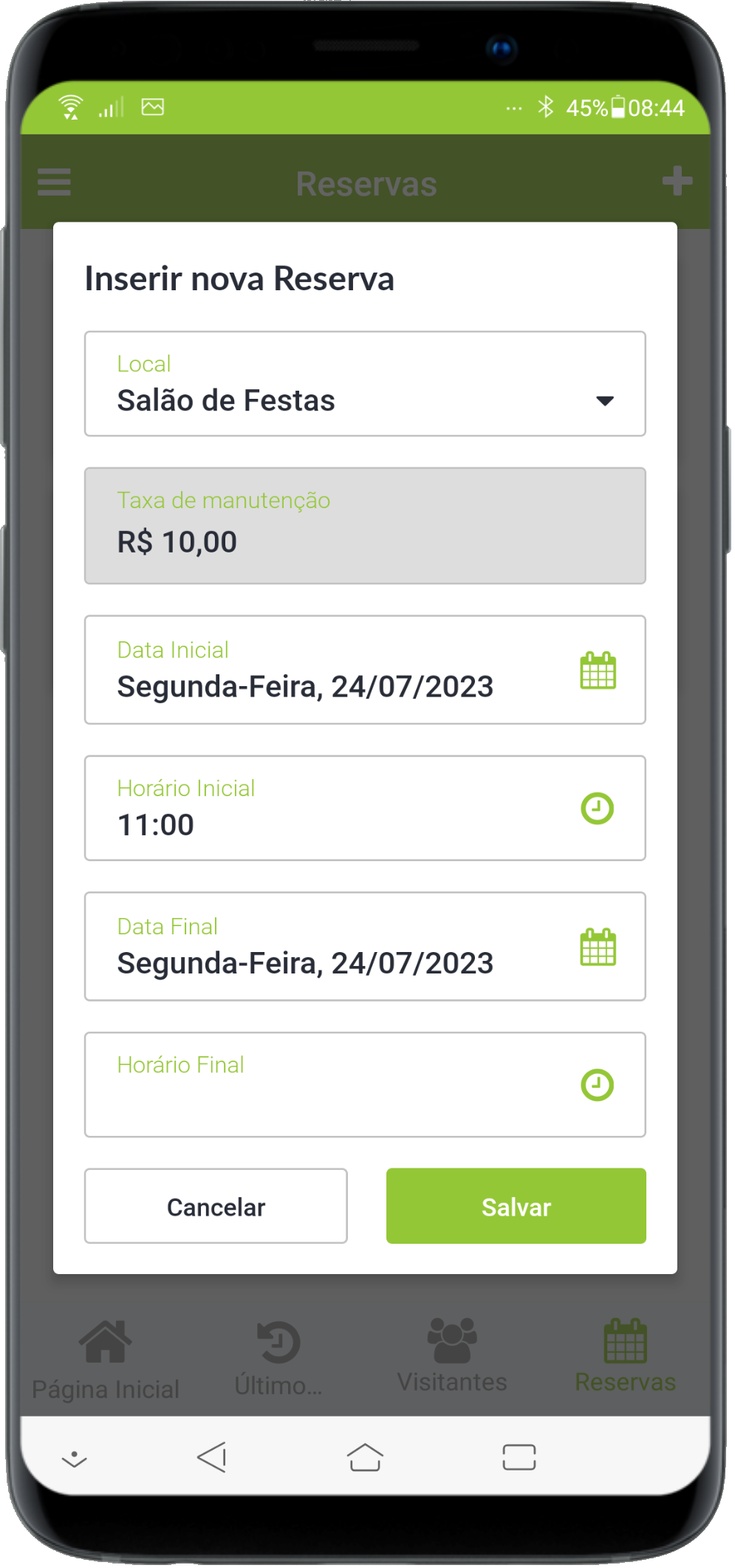Go to the phone's home screen
The width and height of the screenshot is (735, 1568).
365,1458
